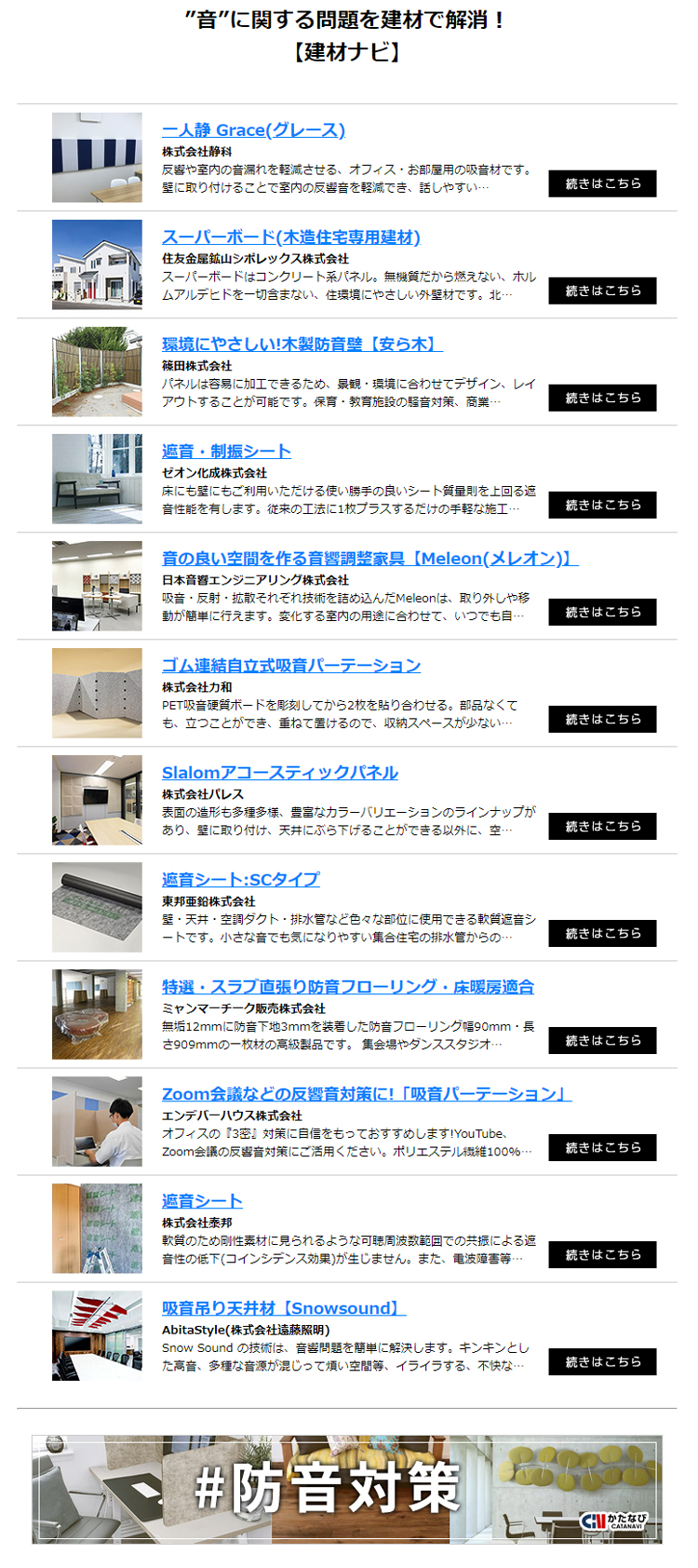Open Slalomアコースティックパネル link

(279, 773)
